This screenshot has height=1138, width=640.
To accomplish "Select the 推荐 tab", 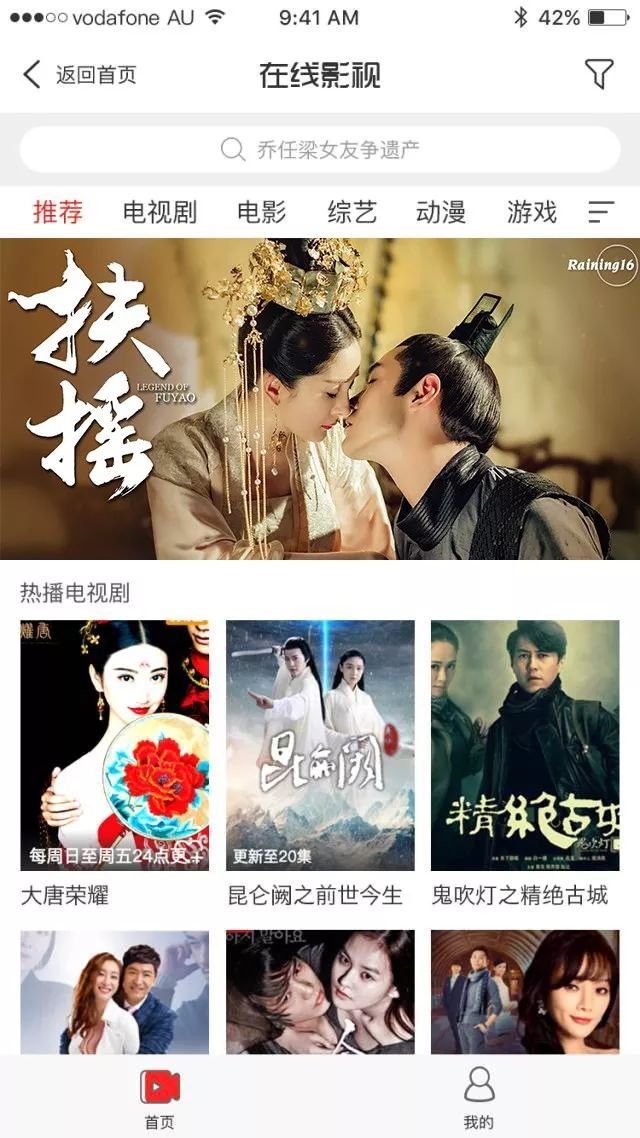I will (x=58, y=212).
